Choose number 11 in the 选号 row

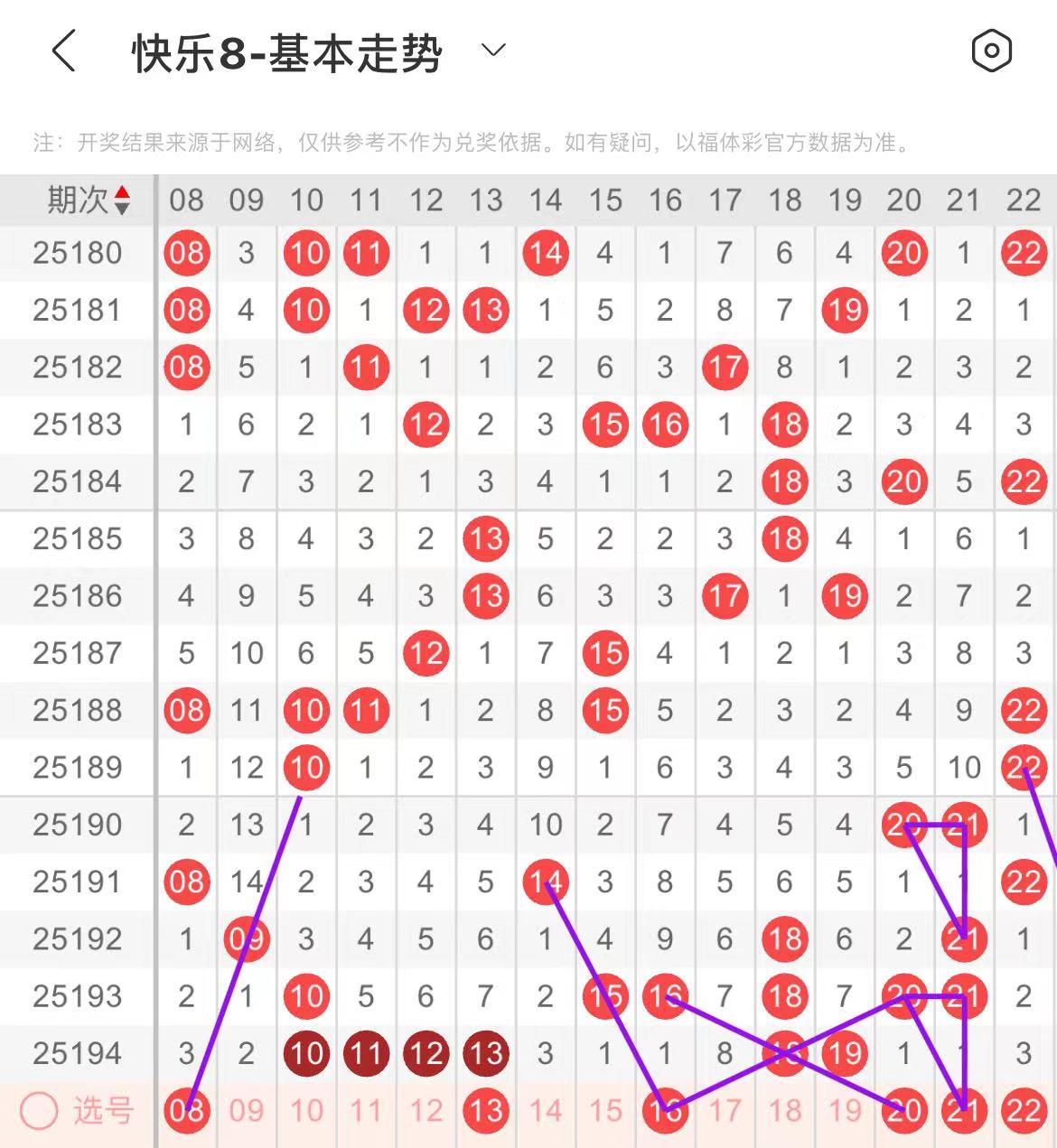click(366, 1110)
